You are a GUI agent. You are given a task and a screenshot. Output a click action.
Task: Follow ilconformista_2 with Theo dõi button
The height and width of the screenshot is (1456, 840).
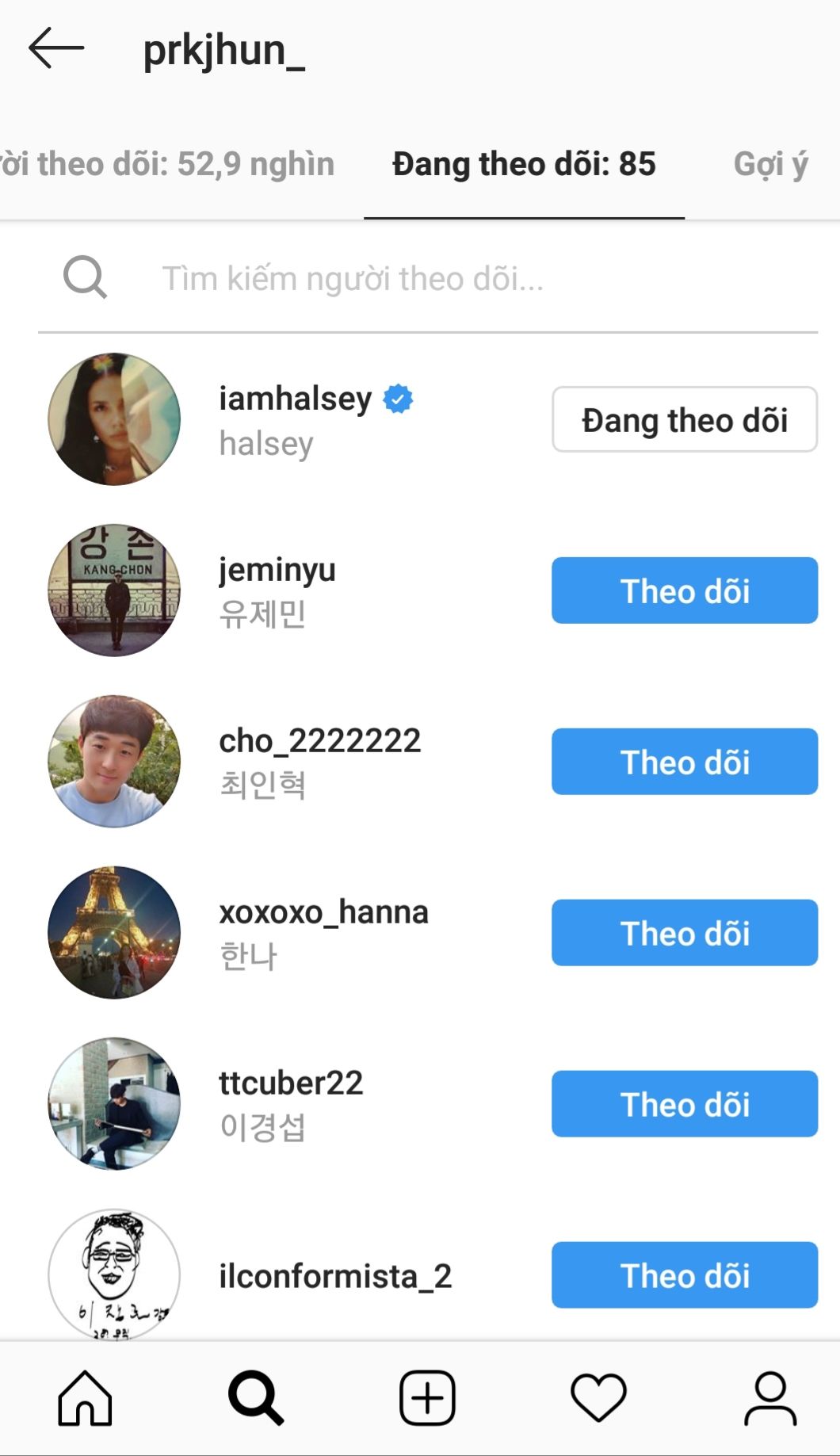click(685, 1275)
